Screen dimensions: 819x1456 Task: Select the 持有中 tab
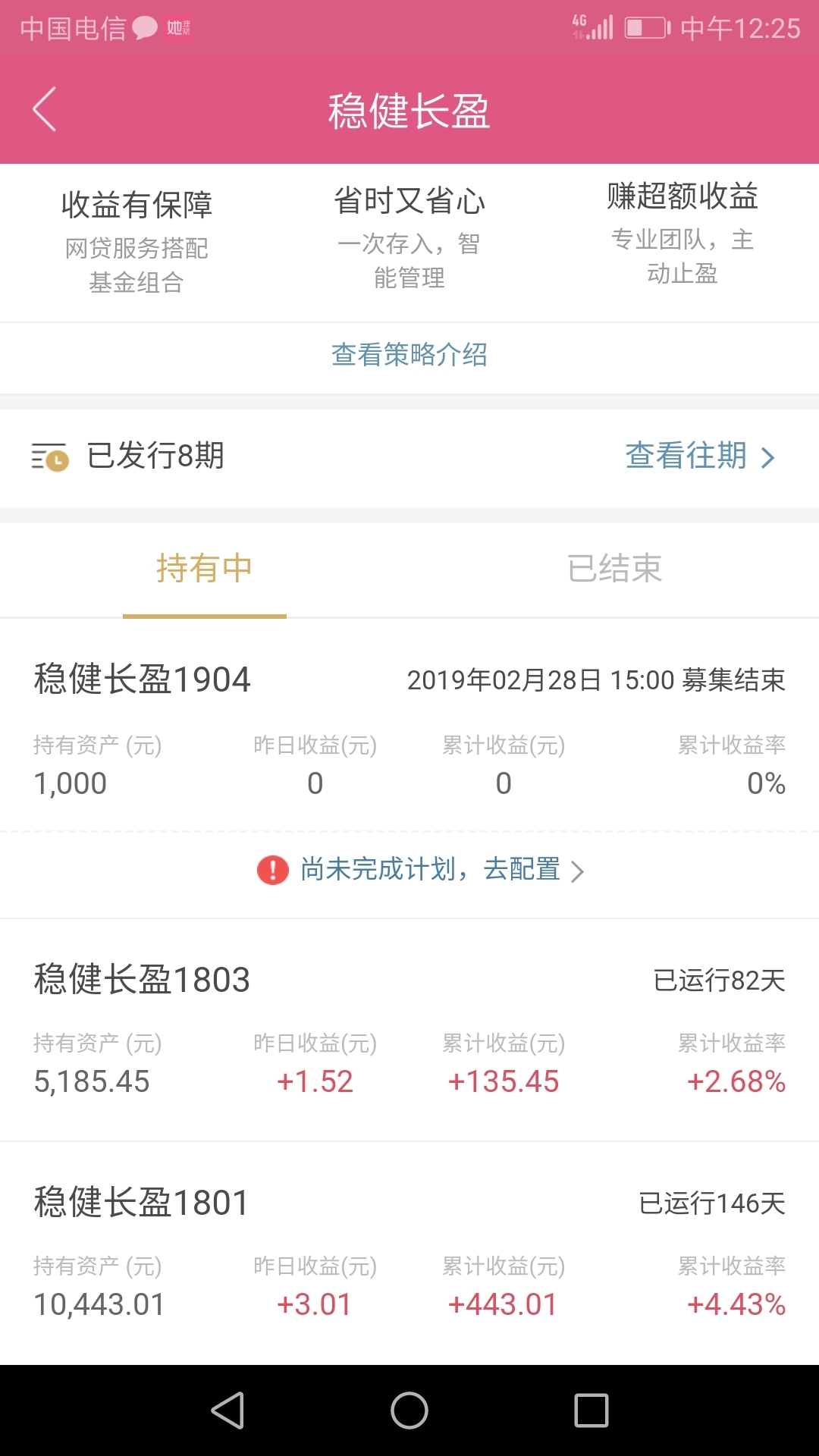(205, 570)
